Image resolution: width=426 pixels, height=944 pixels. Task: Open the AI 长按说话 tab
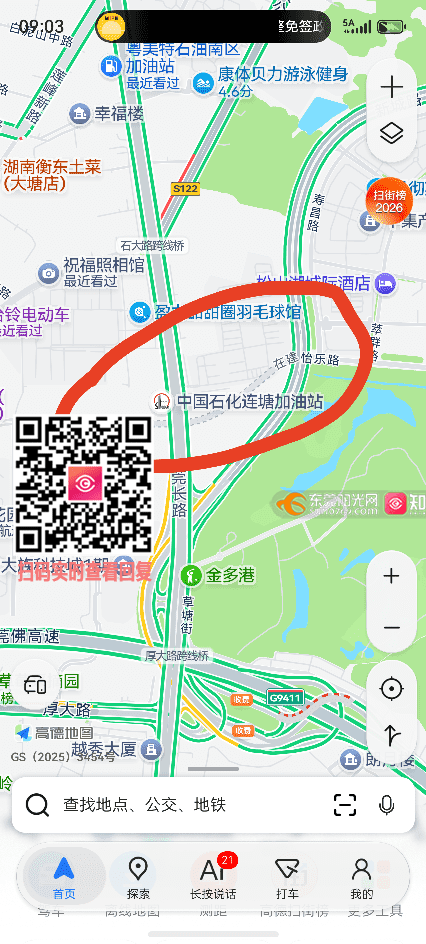click(x=213, y=878)
